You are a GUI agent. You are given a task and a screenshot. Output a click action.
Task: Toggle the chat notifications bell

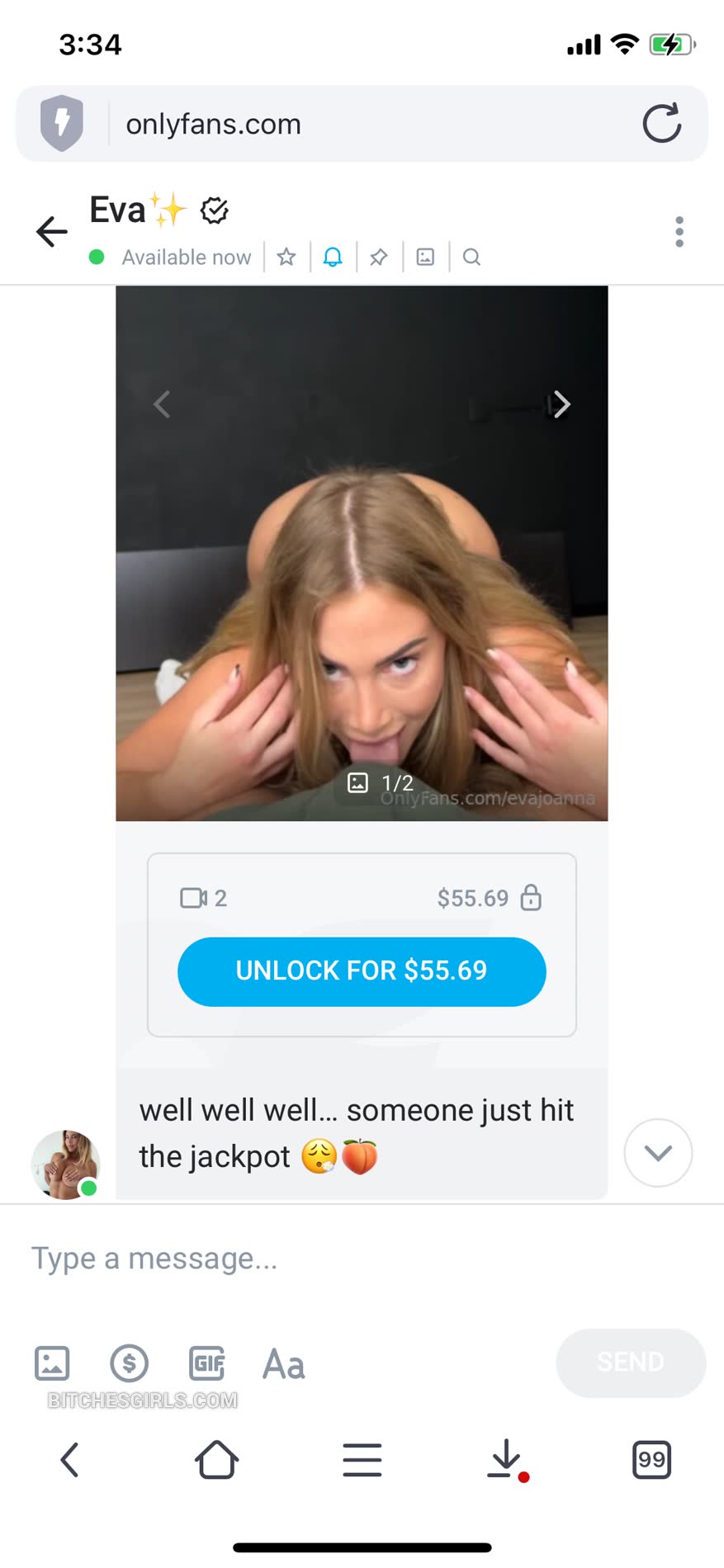pyautogui.click(x=333, y=257)
